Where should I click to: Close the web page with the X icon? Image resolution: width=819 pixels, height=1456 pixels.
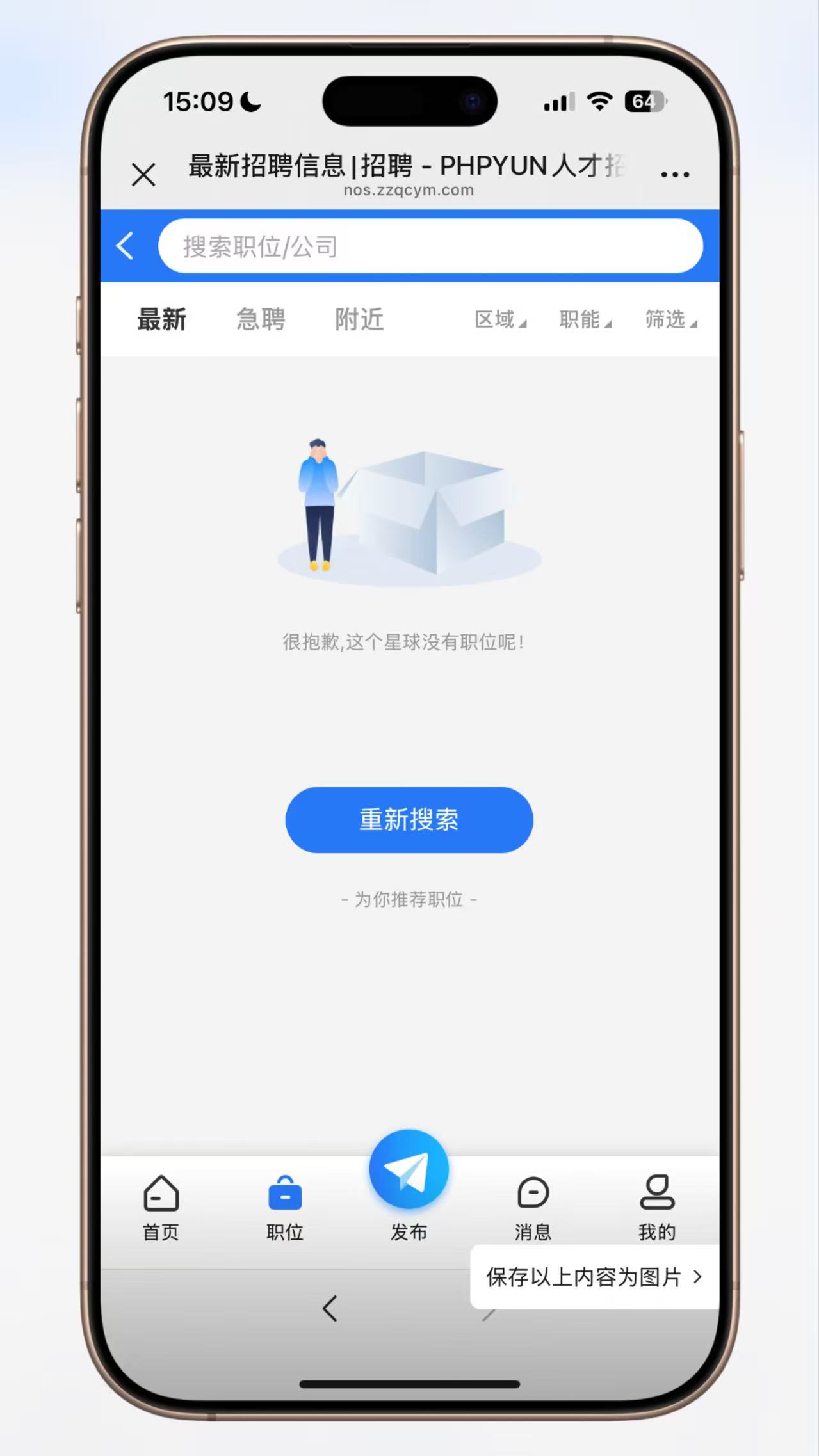point(143,174)
